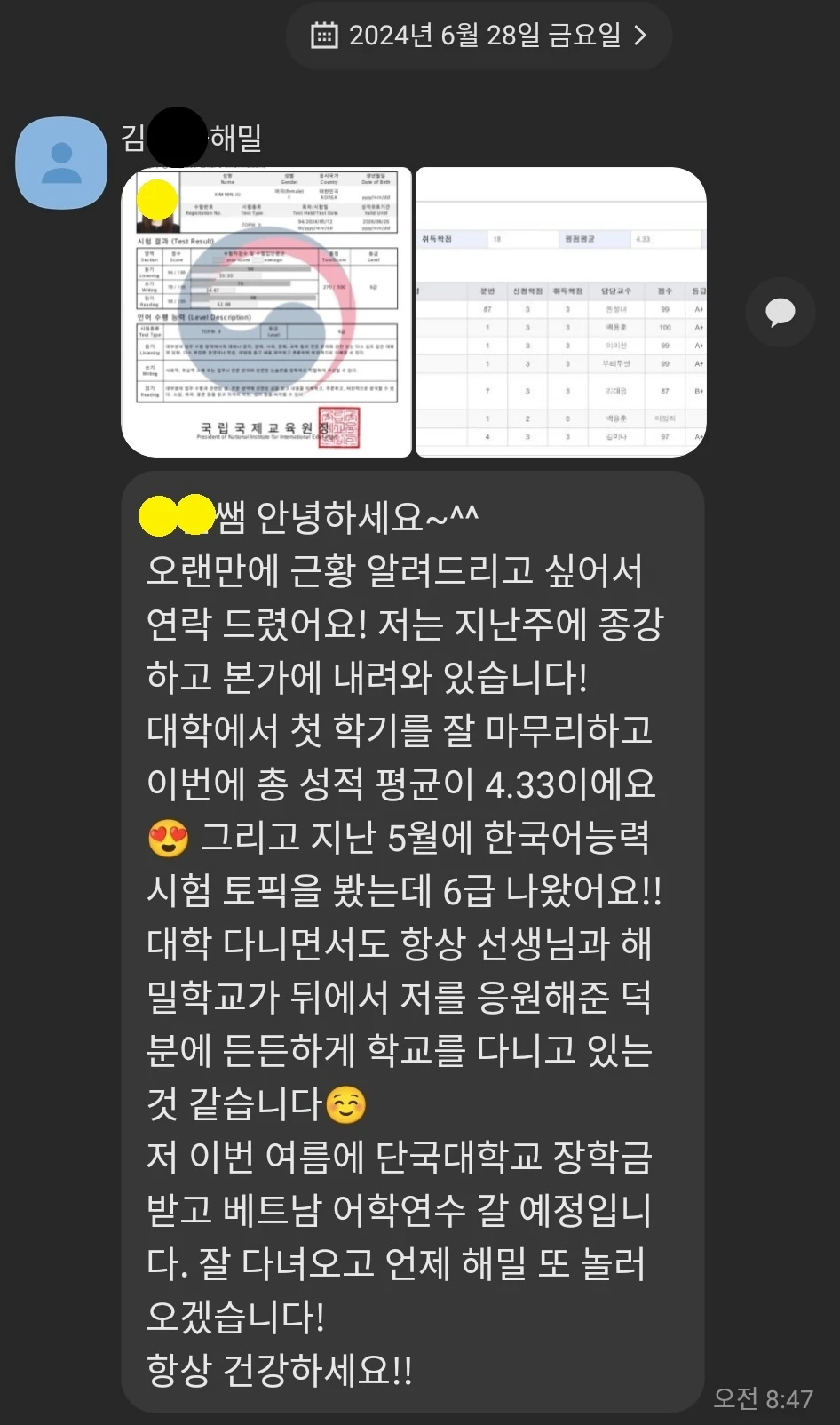The width and height of the screenshot is (840, 1425).
Task: Tap the speech bubble reply icon
Action: (781, 312)
